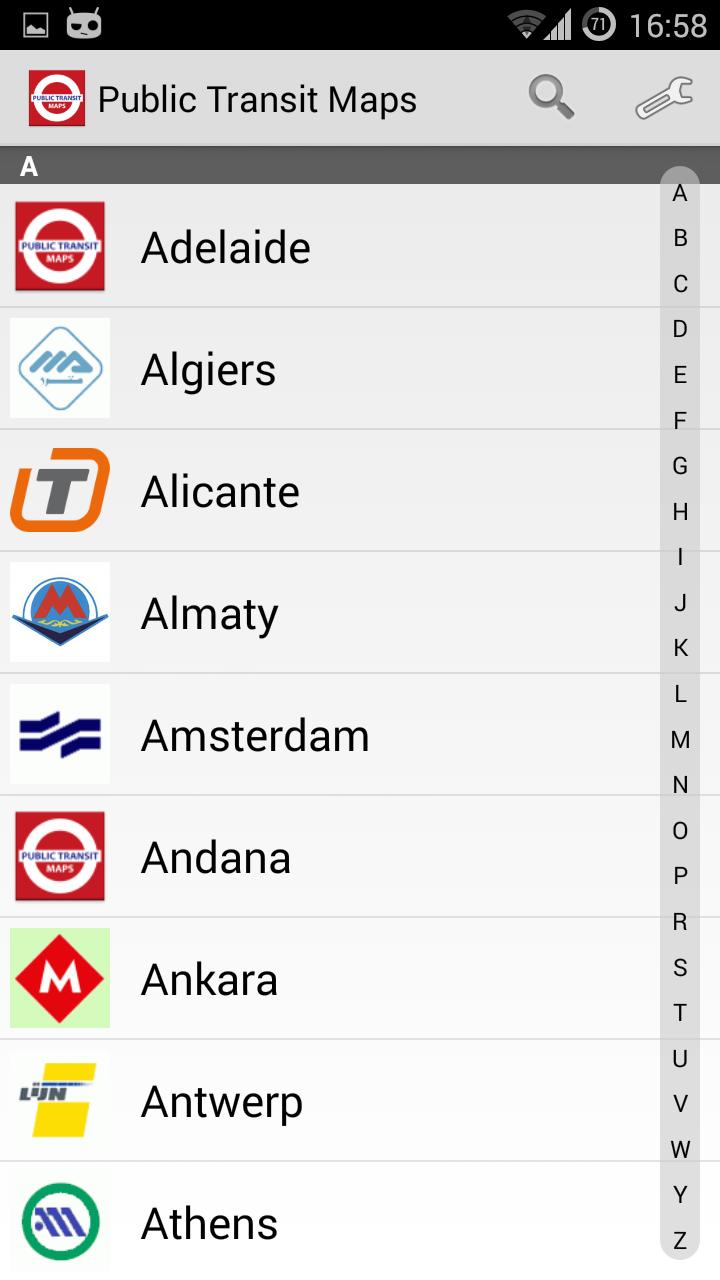
Task: Jump to letter M in index
Action: tap(680, 740)
